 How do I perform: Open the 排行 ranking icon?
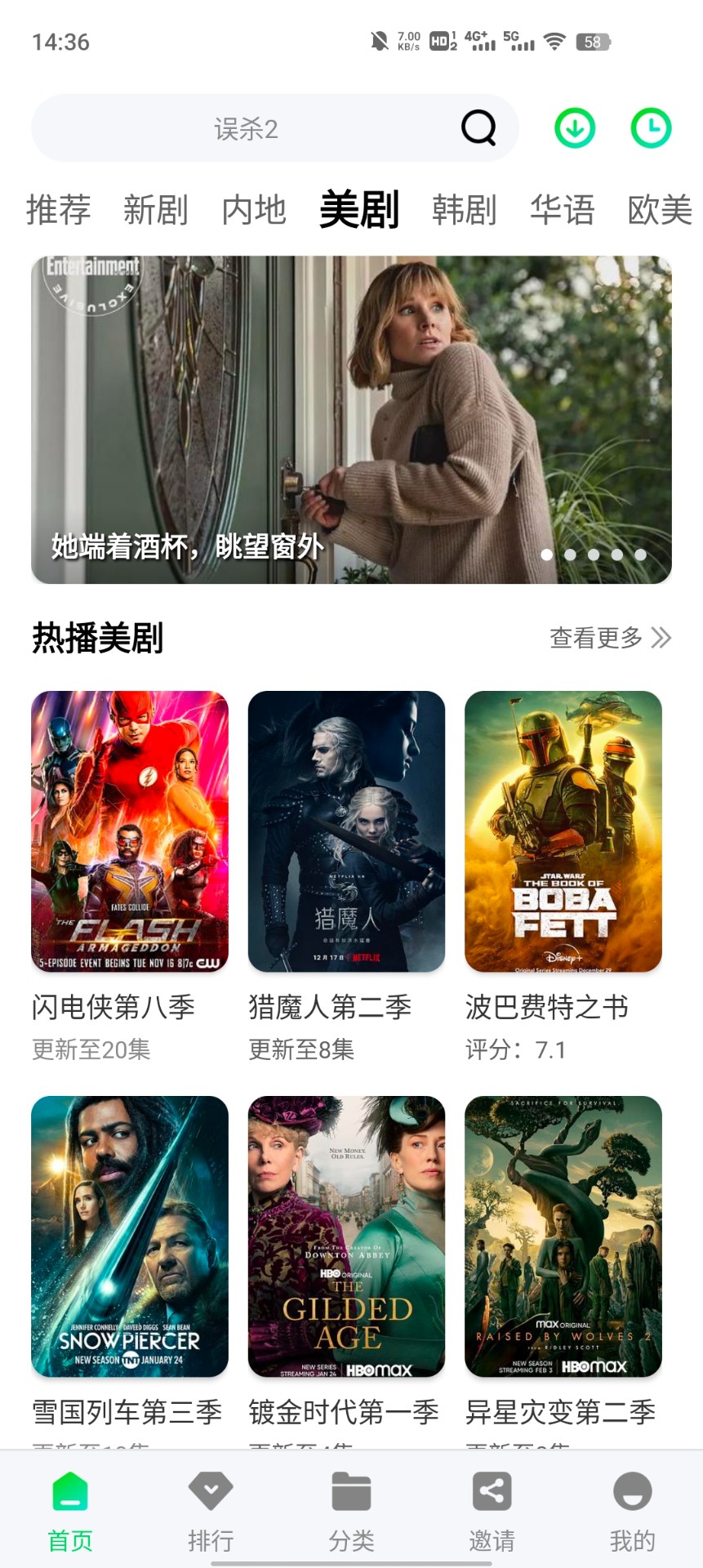211,1492
